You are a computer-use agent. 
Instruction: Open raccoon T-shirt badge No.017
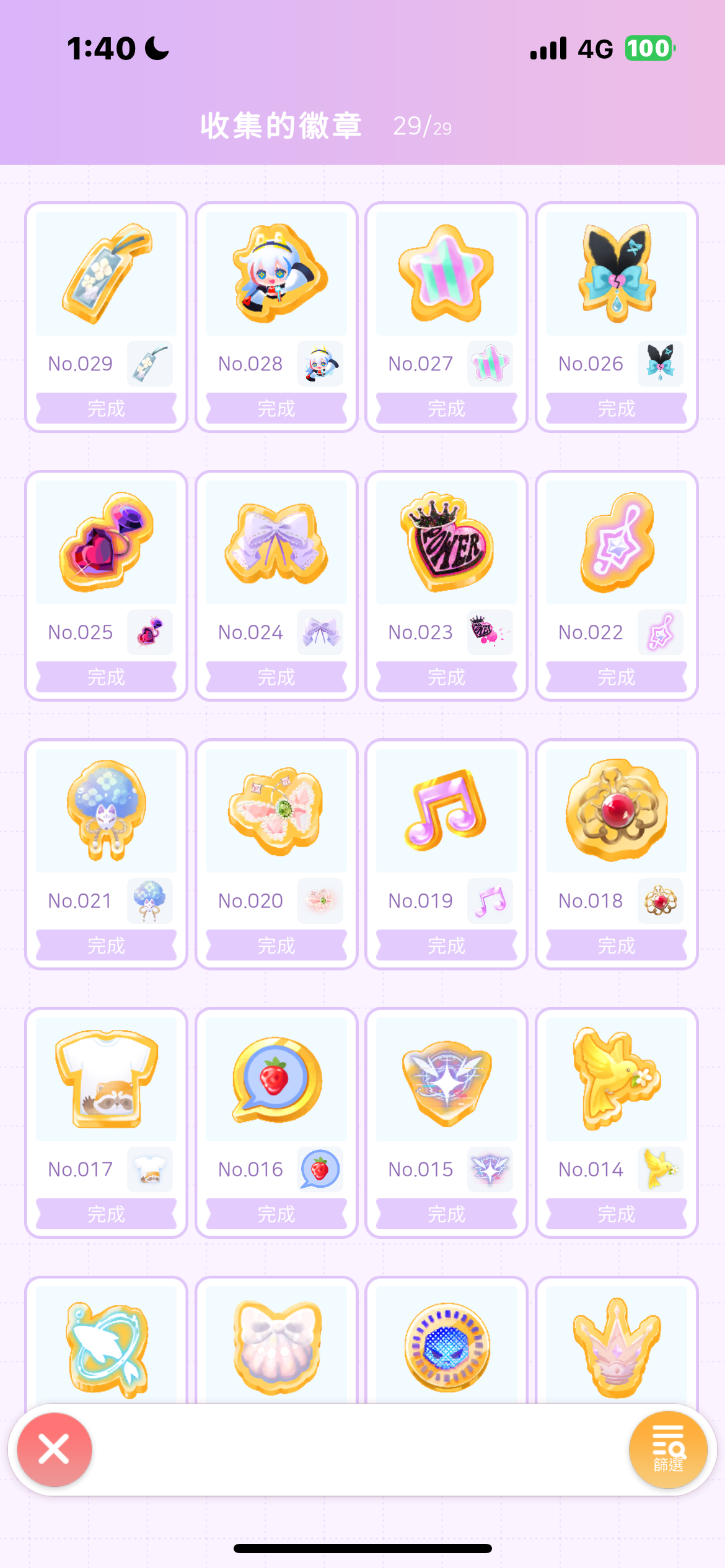click(106, 1122)
